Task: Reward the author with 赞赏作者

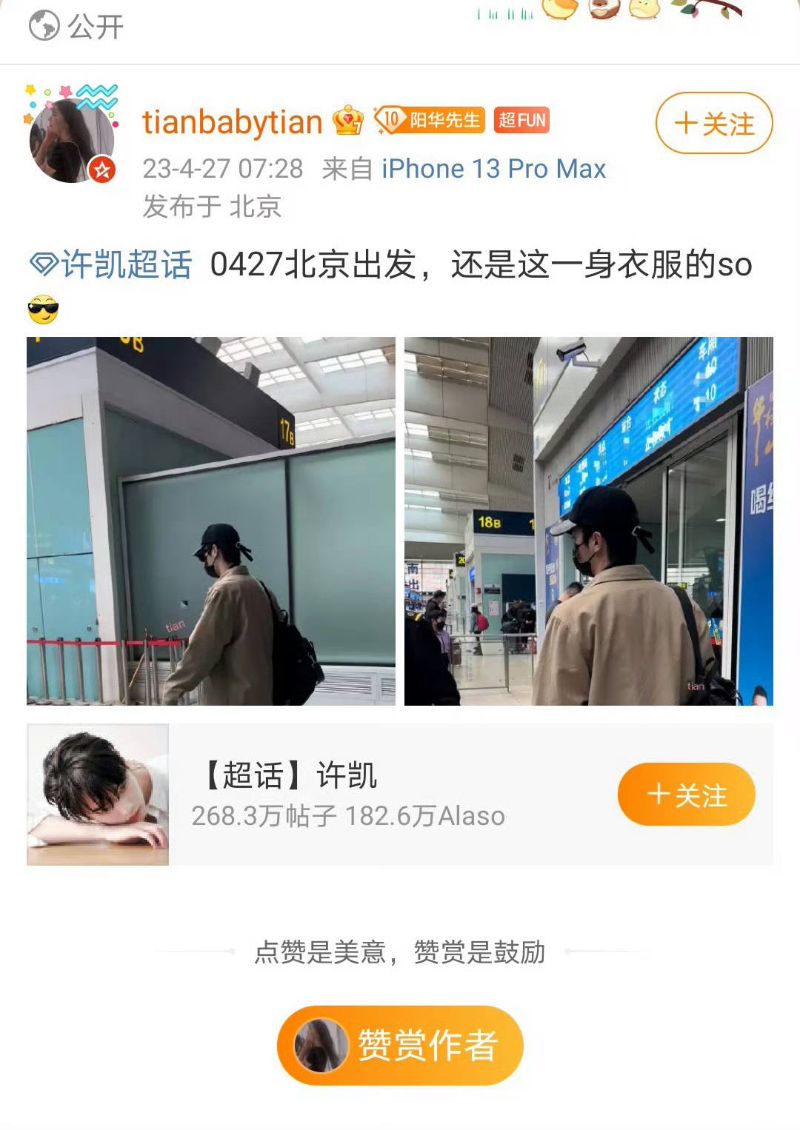Action: coord(400,1045)
